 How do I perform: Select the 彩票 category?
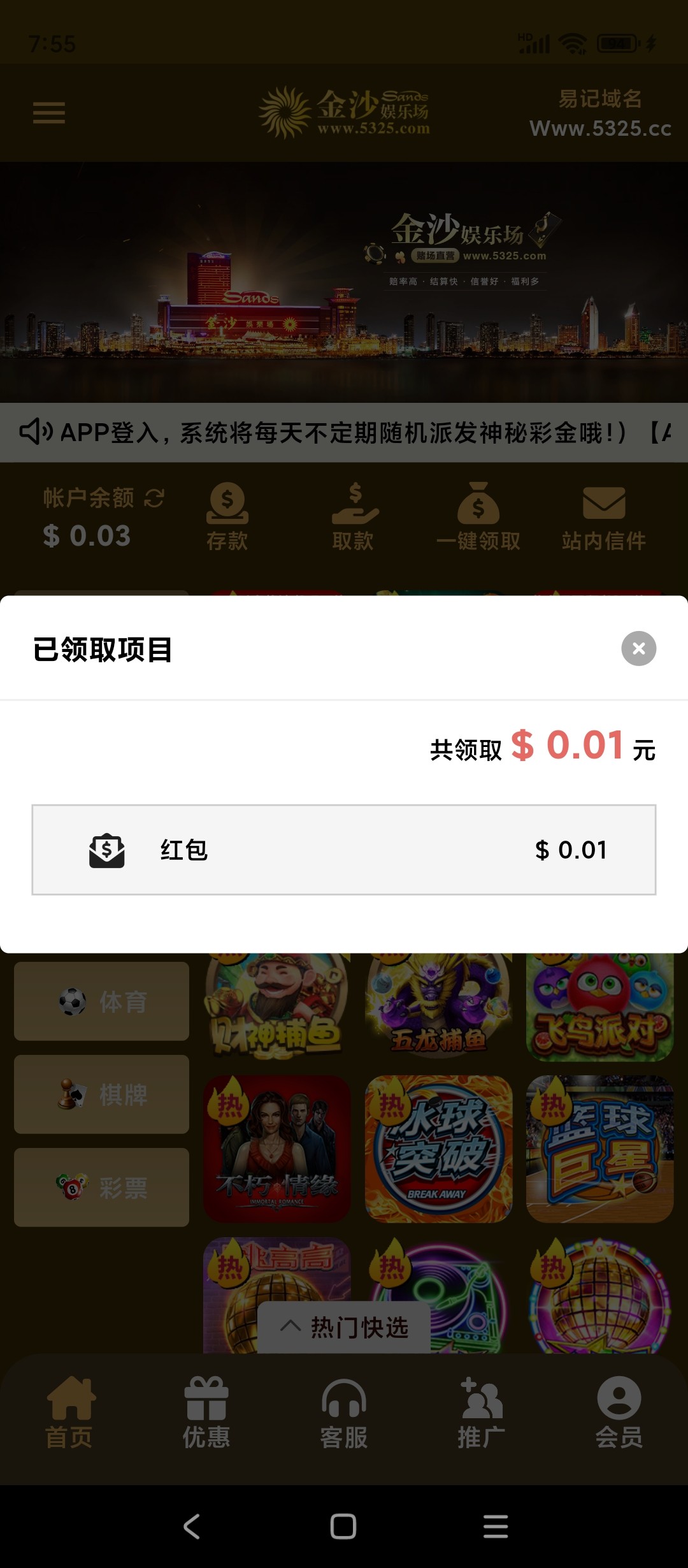click(102, 1187)
